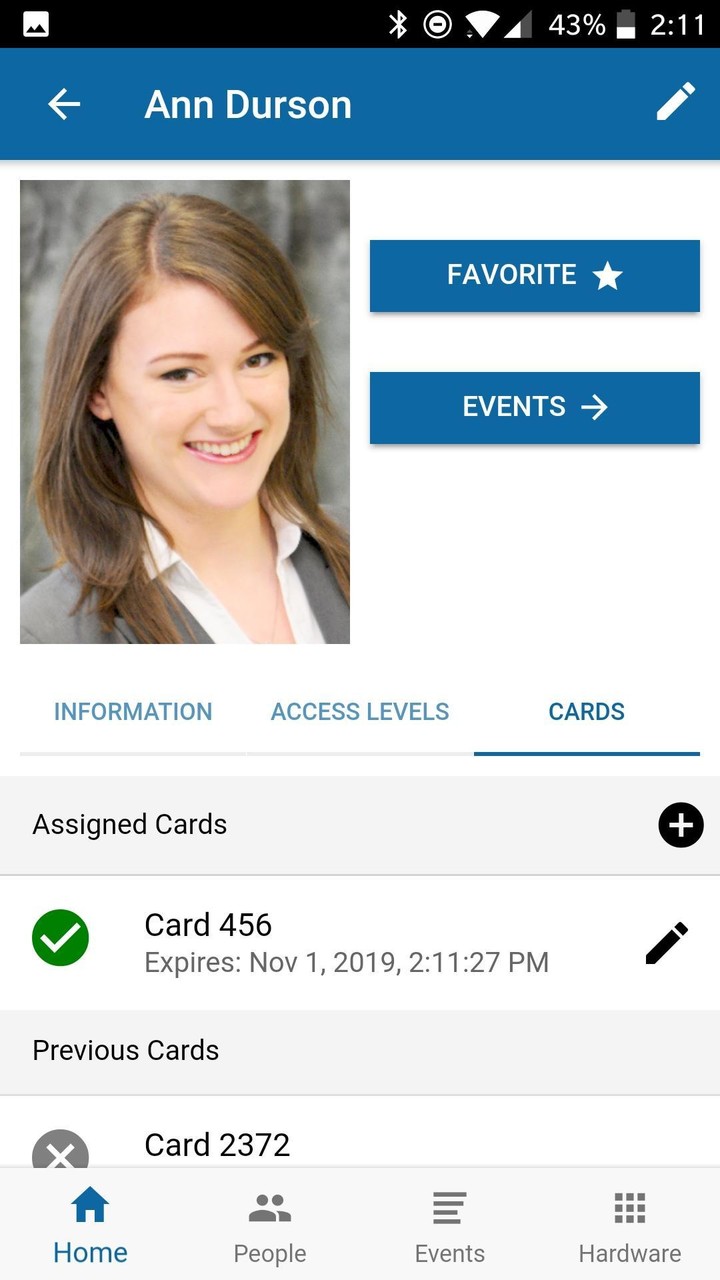Open Ann Durson's events
The width and height of the screenshot is (720, 1280).
(534, 407)
